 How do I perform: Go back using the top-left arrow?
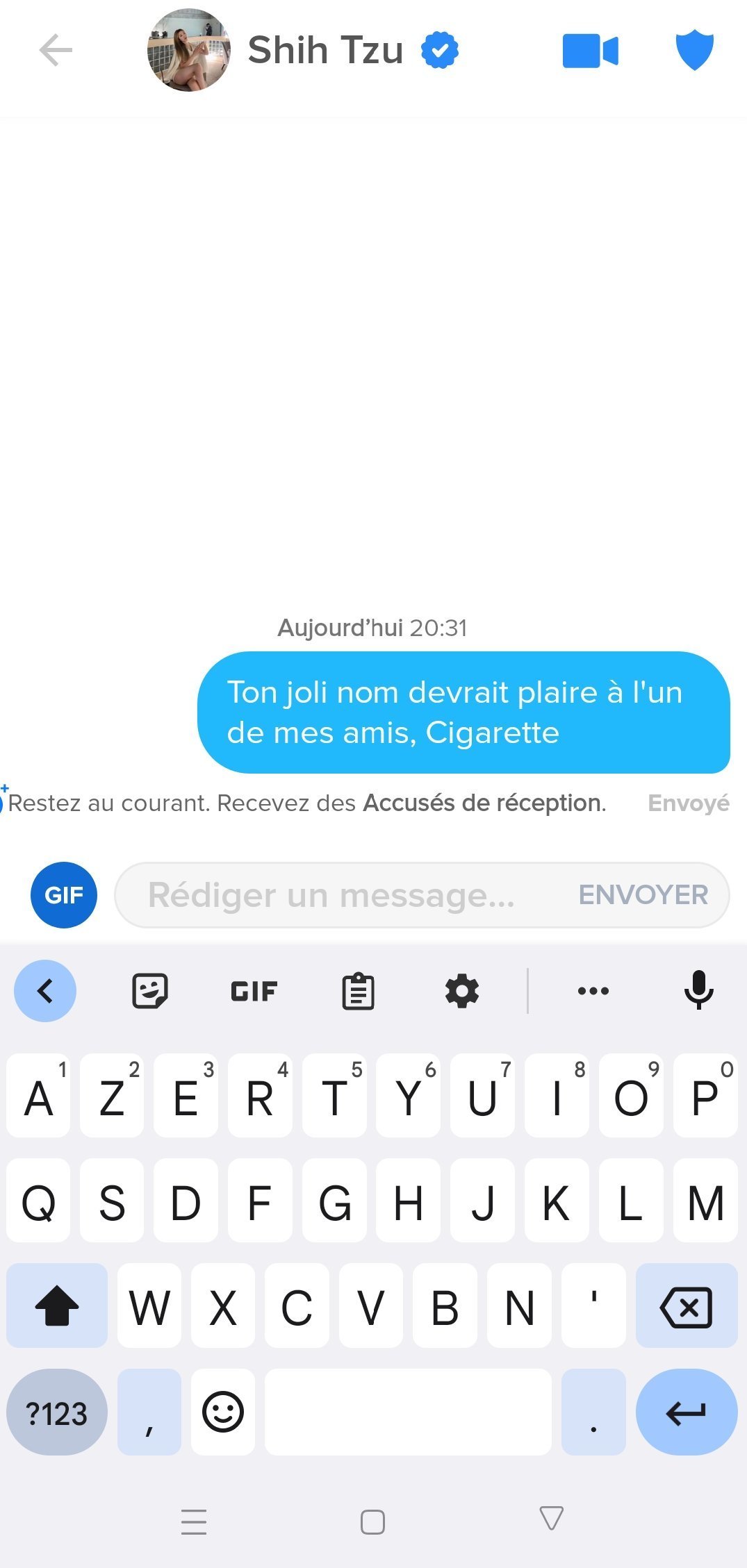[x=56, y=50]
